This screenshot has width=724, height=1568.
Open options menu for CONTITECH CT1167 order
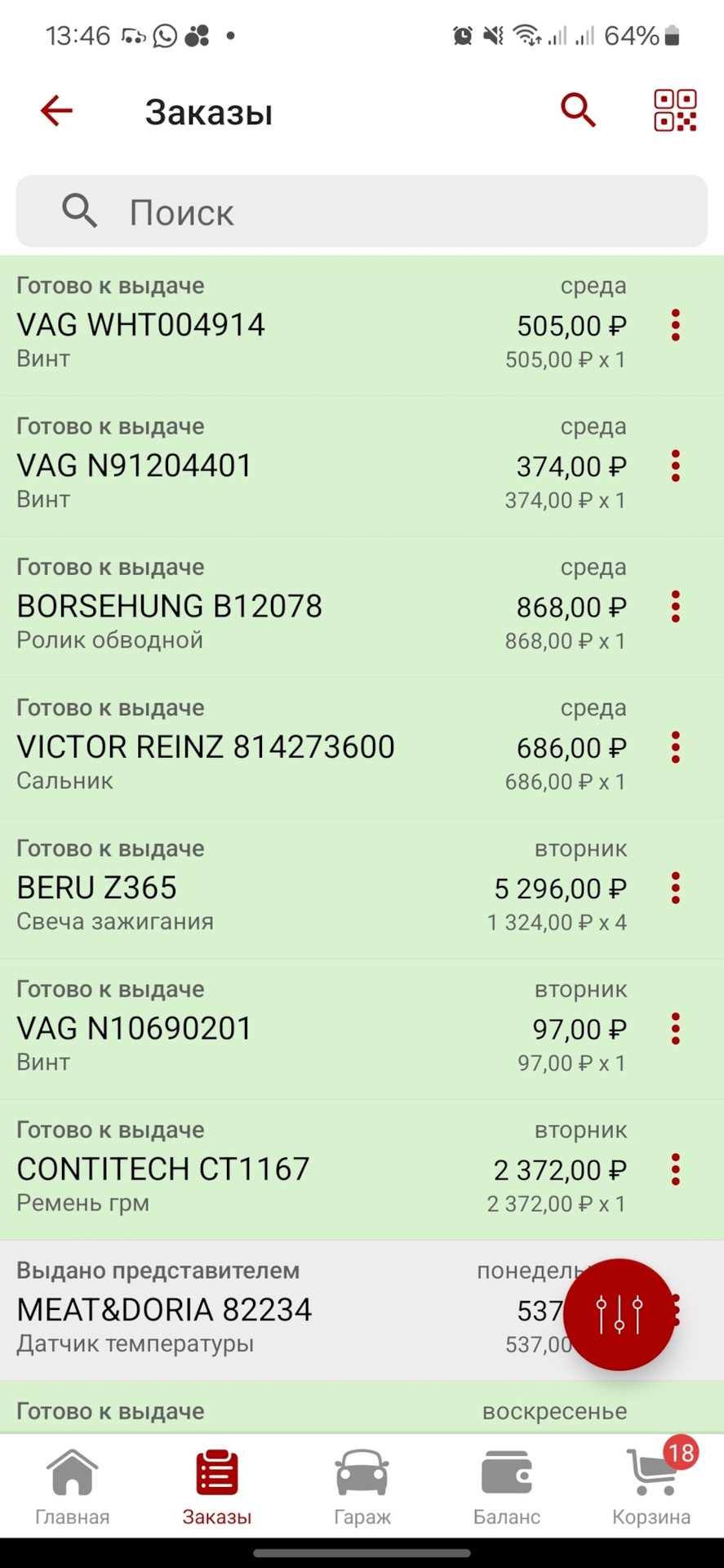(x=675, y=1169)
